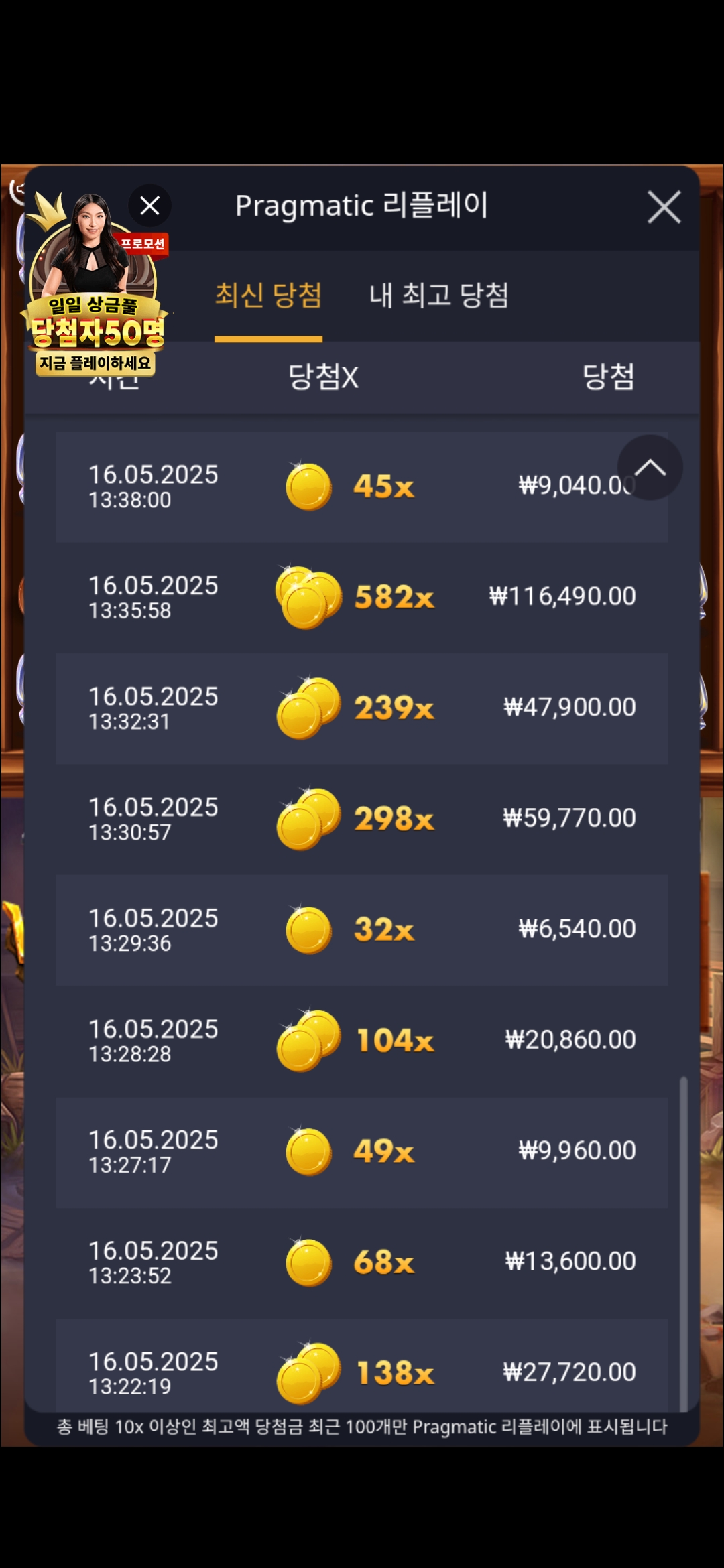The image size is (724, 1568).
Task: View the 104x replay from 13:28:28
Action: pos(361,1041)
